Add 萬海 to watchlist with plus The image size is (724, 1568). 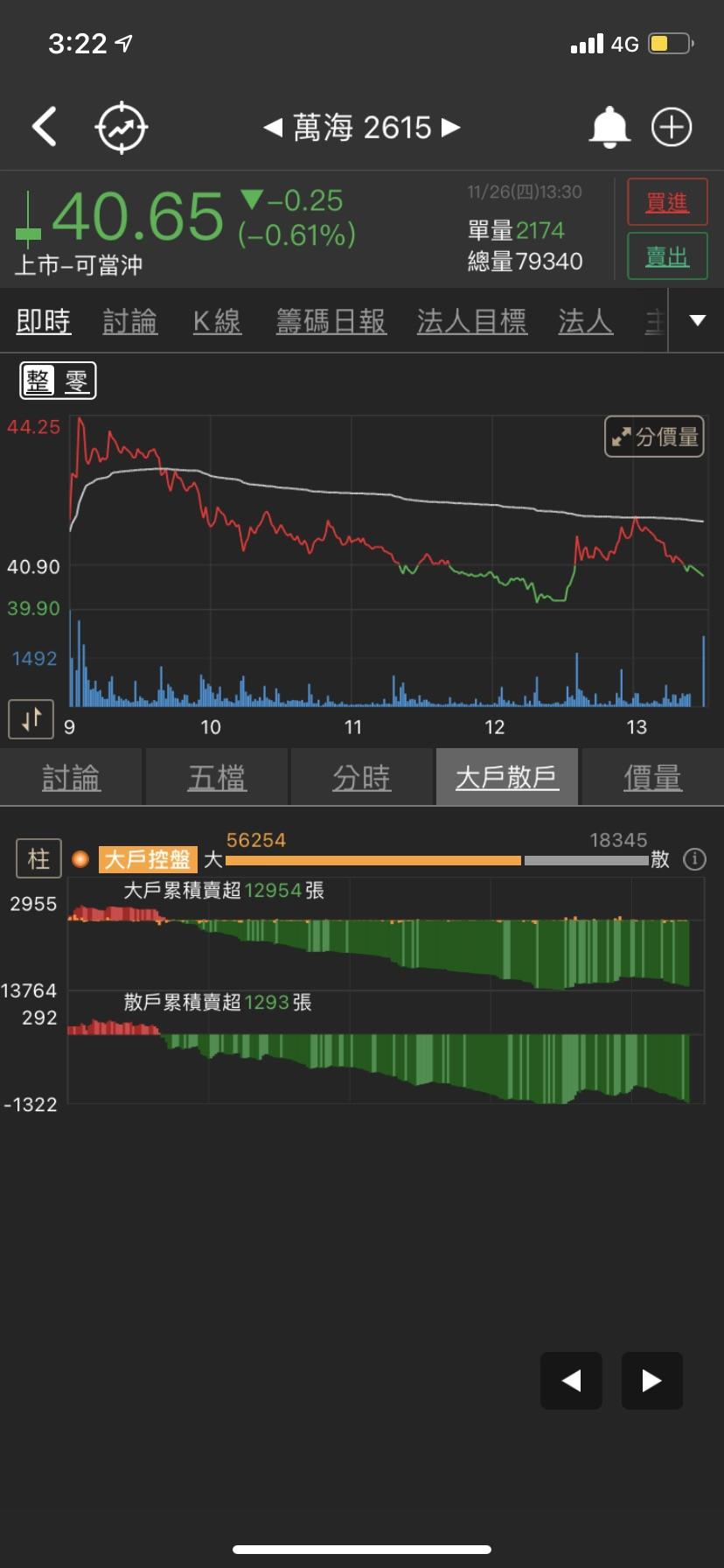pyautogui.click(x=672, y=128)
